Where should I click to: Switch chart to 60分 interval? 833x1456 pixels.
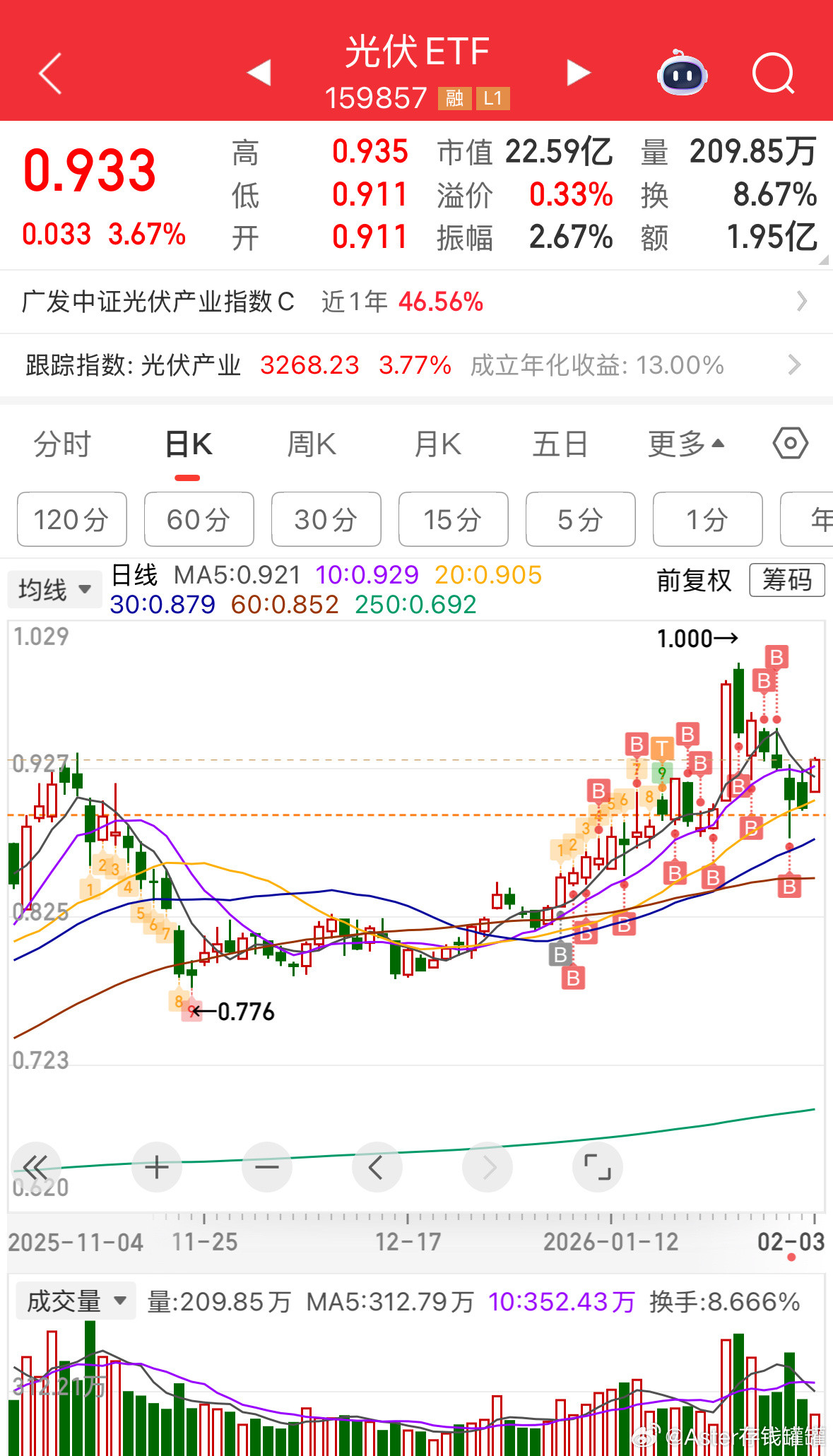[199, 519]
